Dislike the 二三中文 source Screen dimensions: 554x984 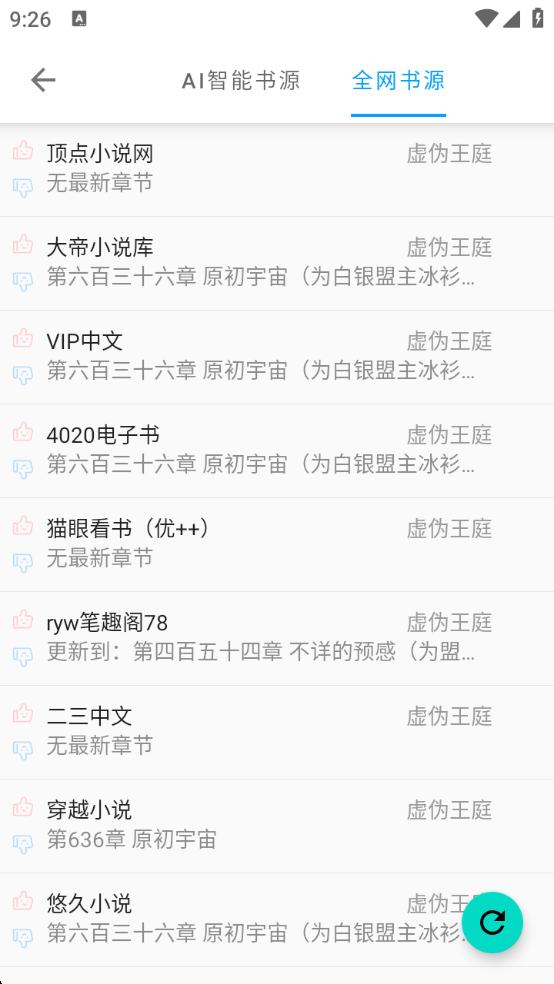pyautogui.click(x=23, y=750)
